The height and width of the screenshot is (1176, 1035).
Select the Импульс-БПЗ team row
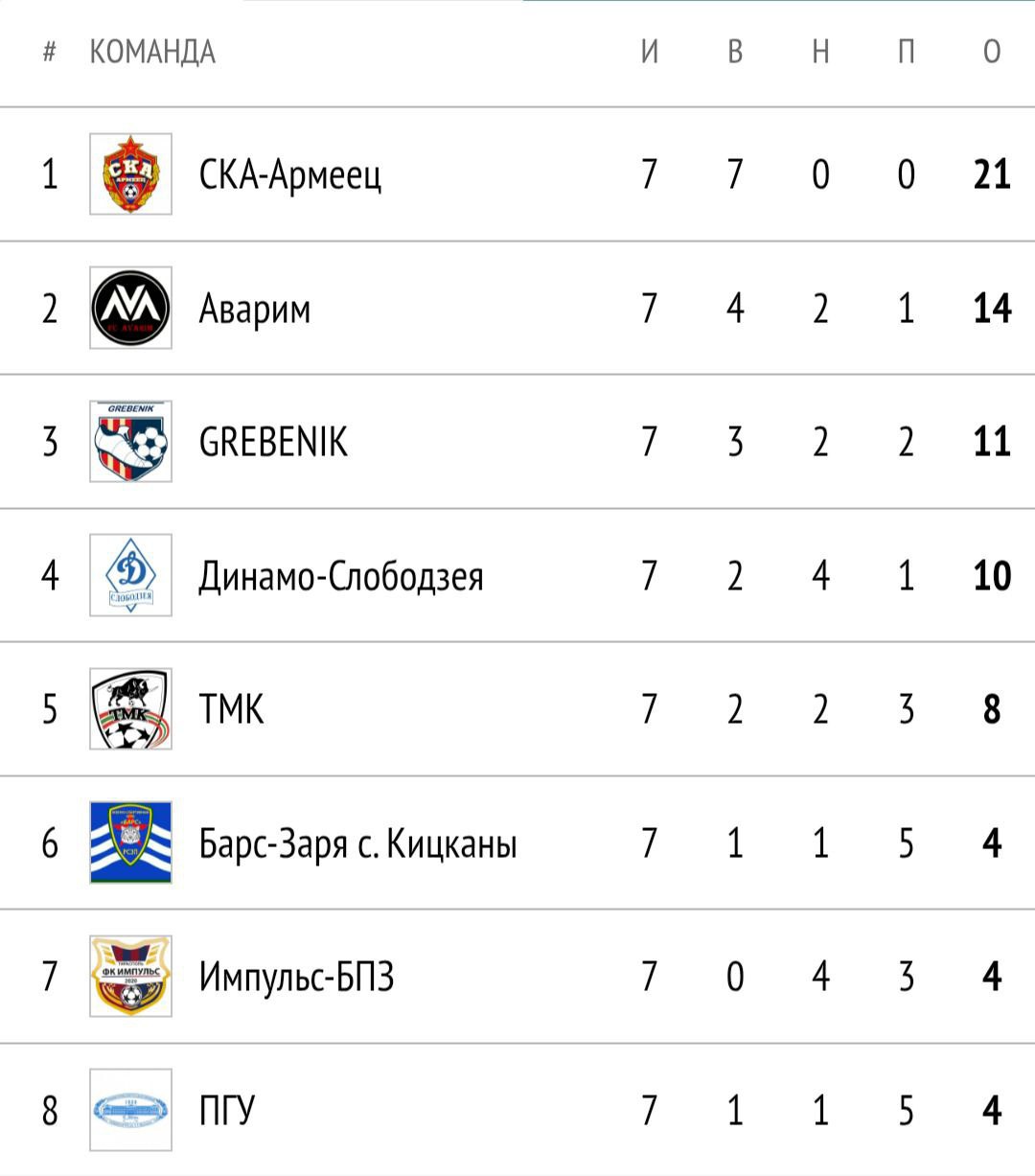[296, 977]
